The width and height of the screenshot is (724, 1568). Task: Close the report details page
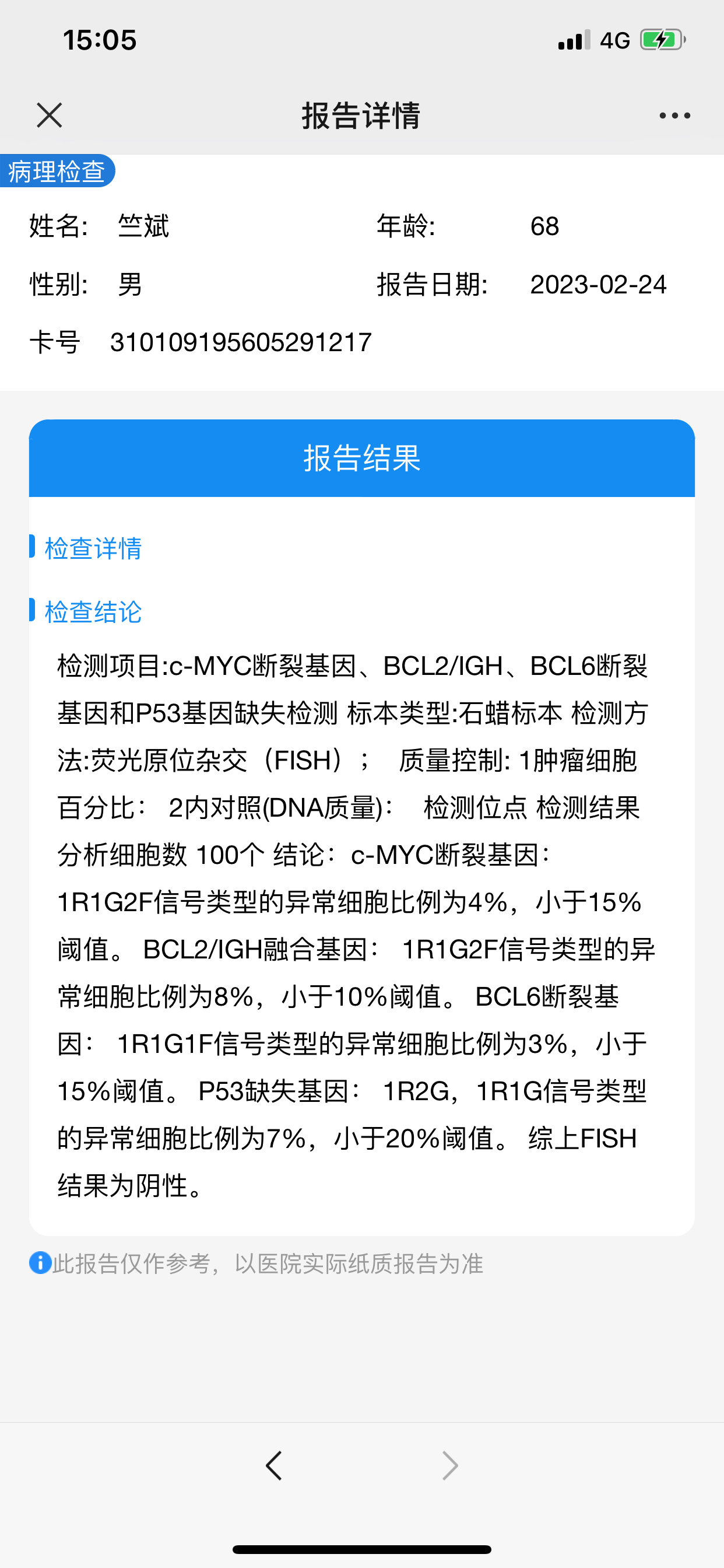pos(50,115)
